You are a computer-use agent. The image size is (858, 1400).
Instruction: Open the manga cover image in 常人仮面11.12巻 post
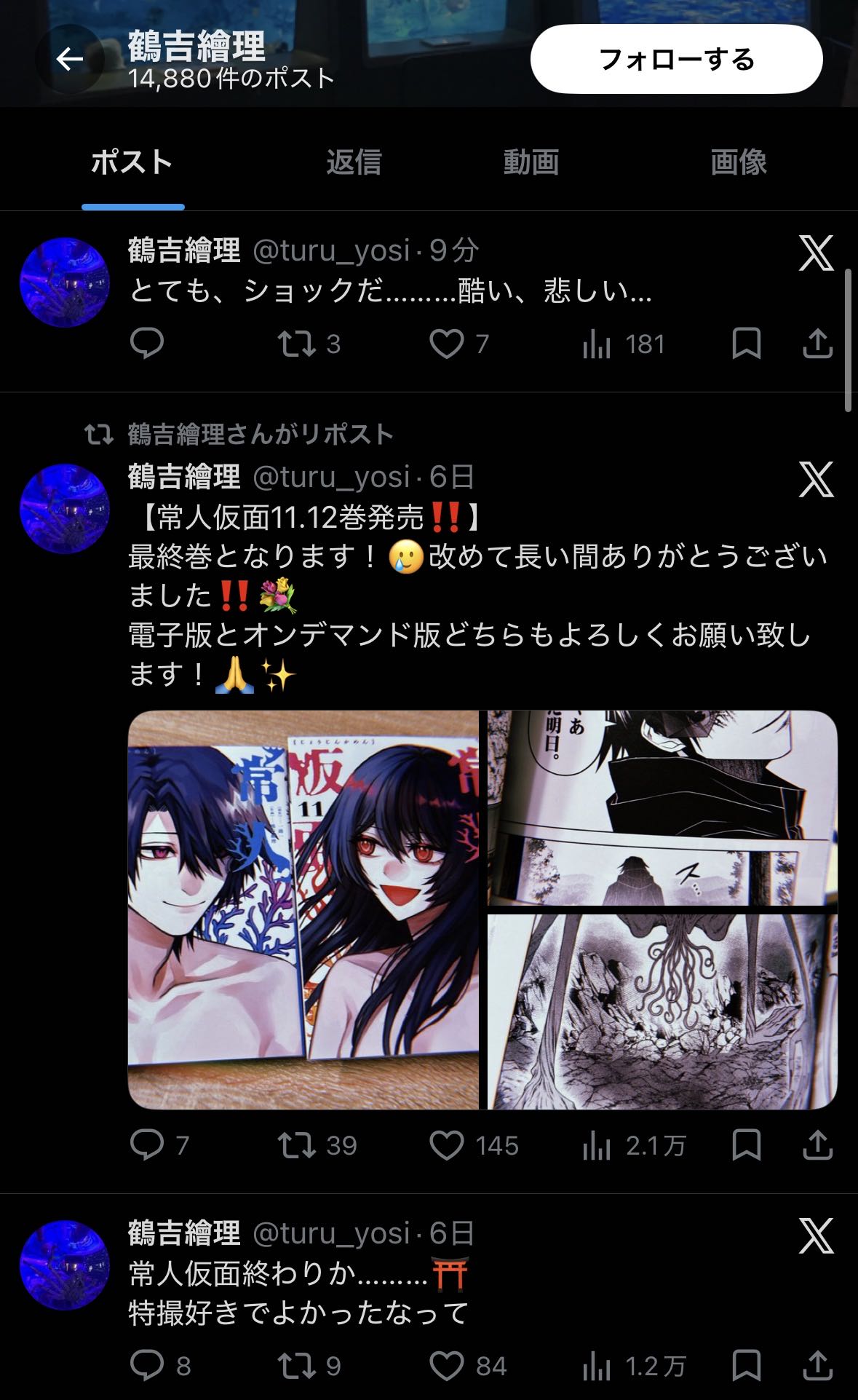[303, 909]
